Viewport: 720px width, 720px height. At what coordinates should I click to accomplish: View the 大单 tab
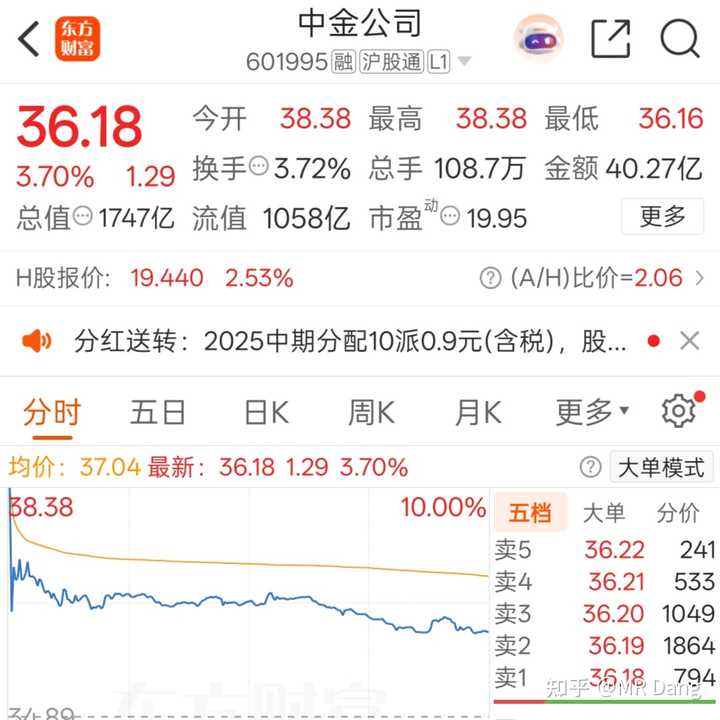(x=603, y=513)
